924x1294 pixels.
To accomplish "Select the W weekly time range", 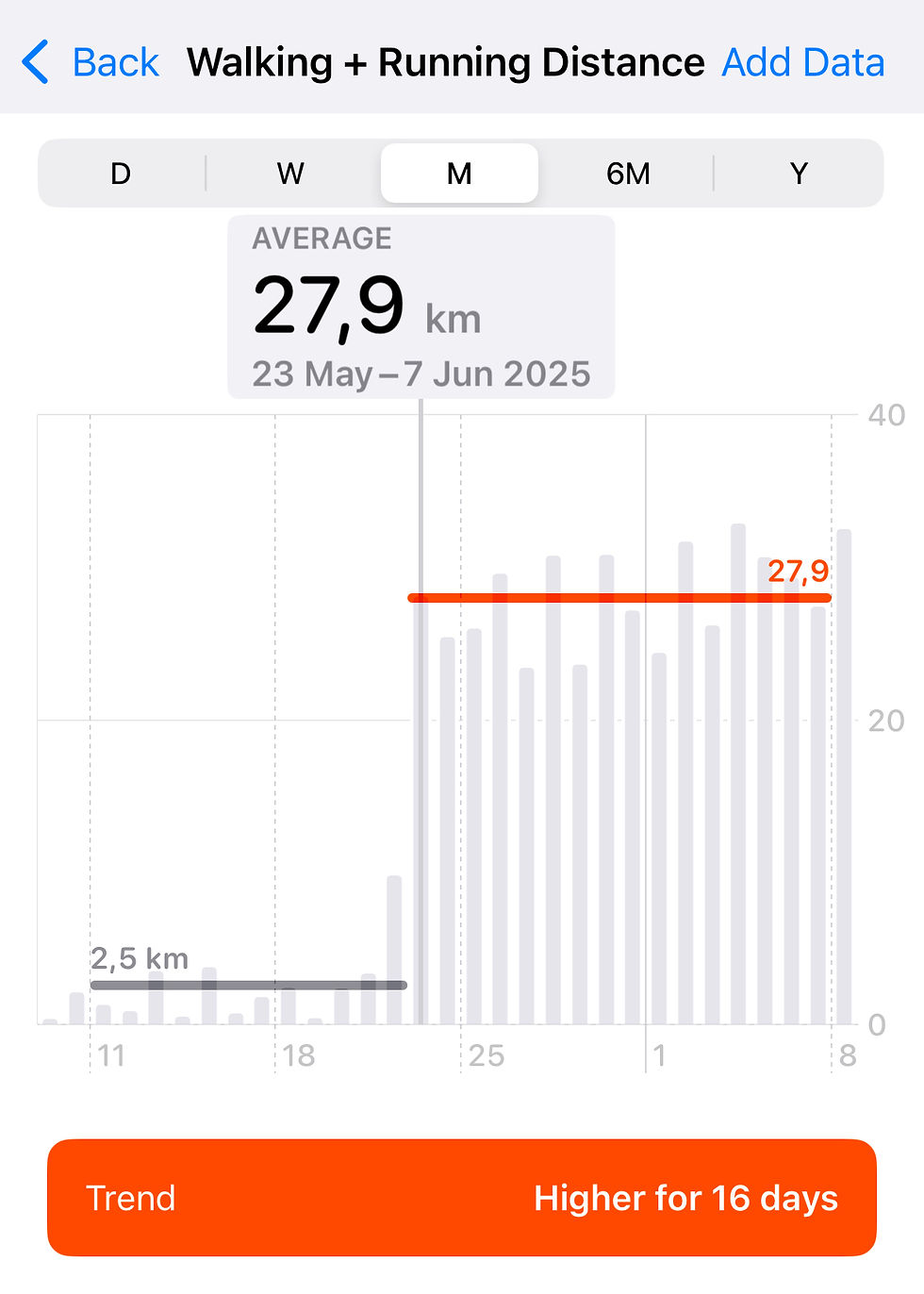I will 289,173.
